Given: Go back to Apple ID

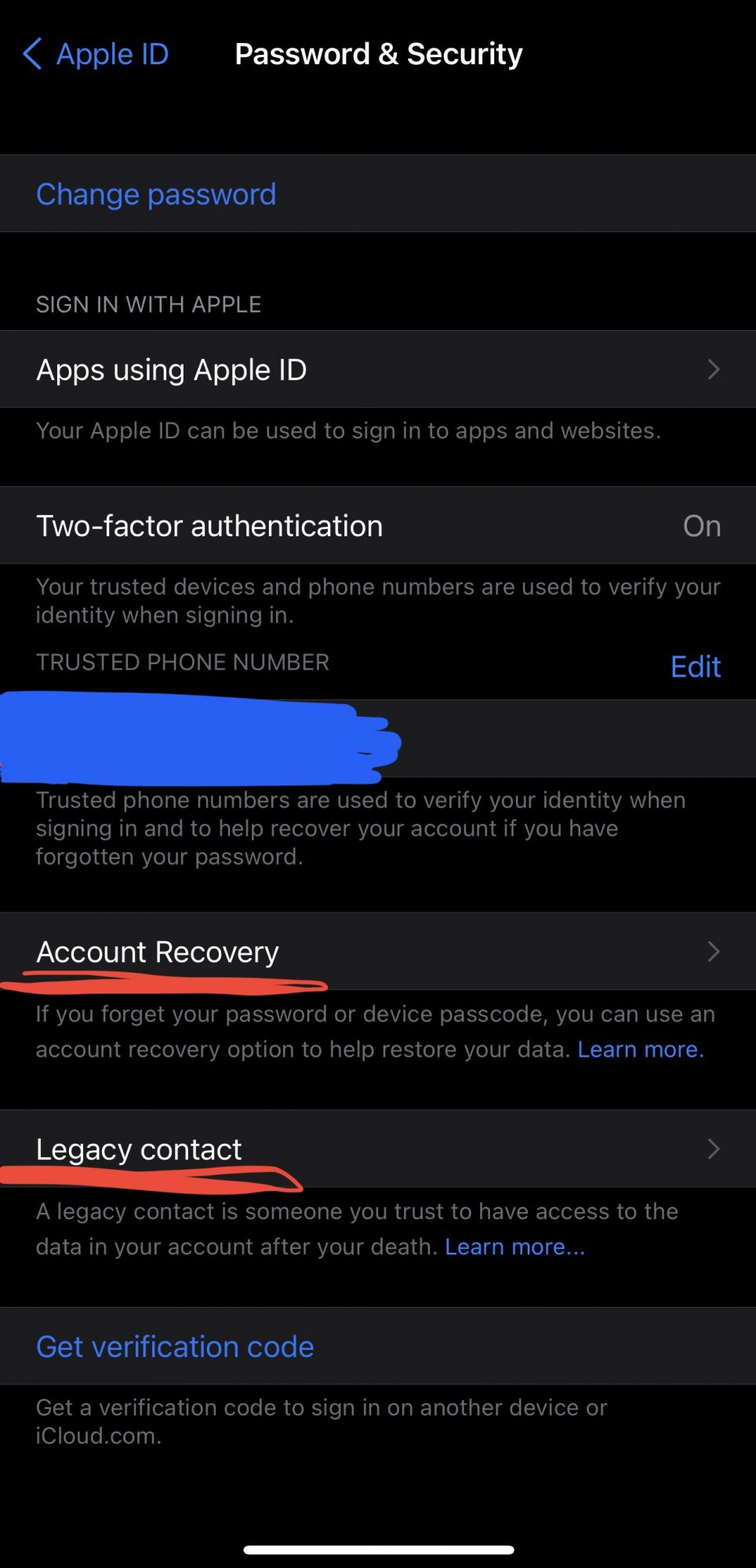Looking at the screenshot, I should click(x=96, y=54).
